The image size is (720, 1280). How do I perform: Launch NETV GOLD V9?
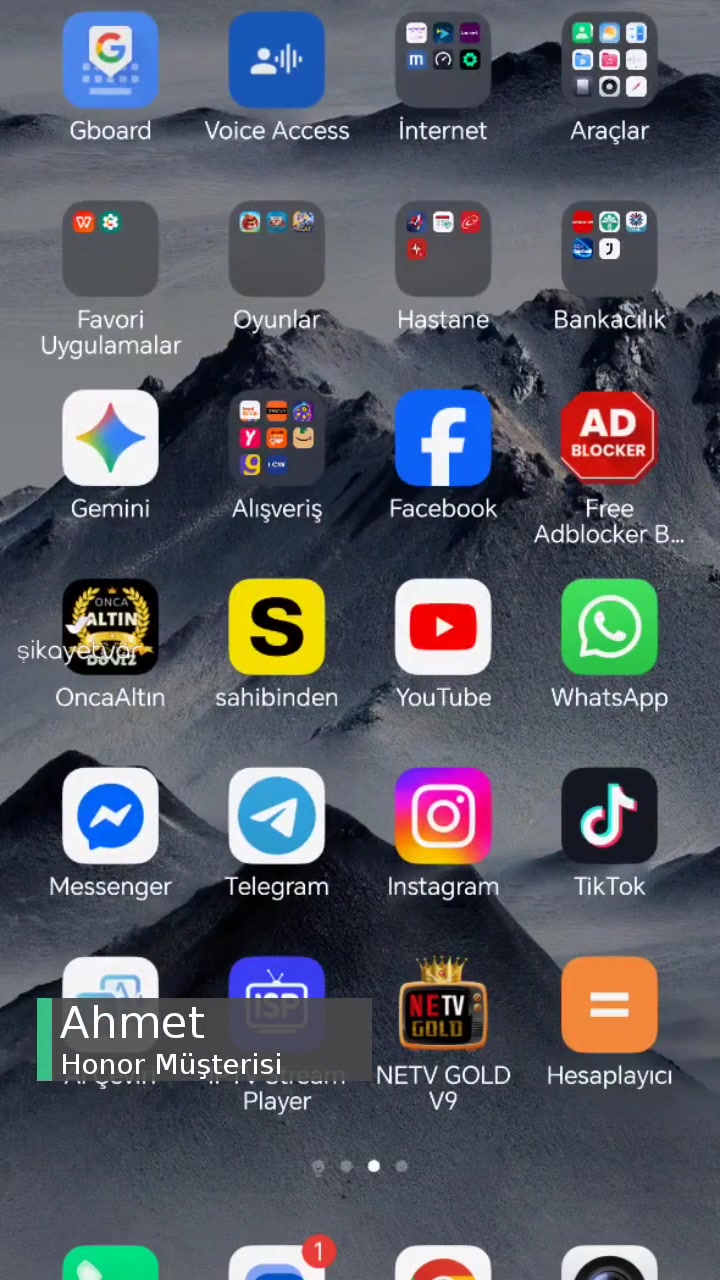click(x=443, y=1005)
